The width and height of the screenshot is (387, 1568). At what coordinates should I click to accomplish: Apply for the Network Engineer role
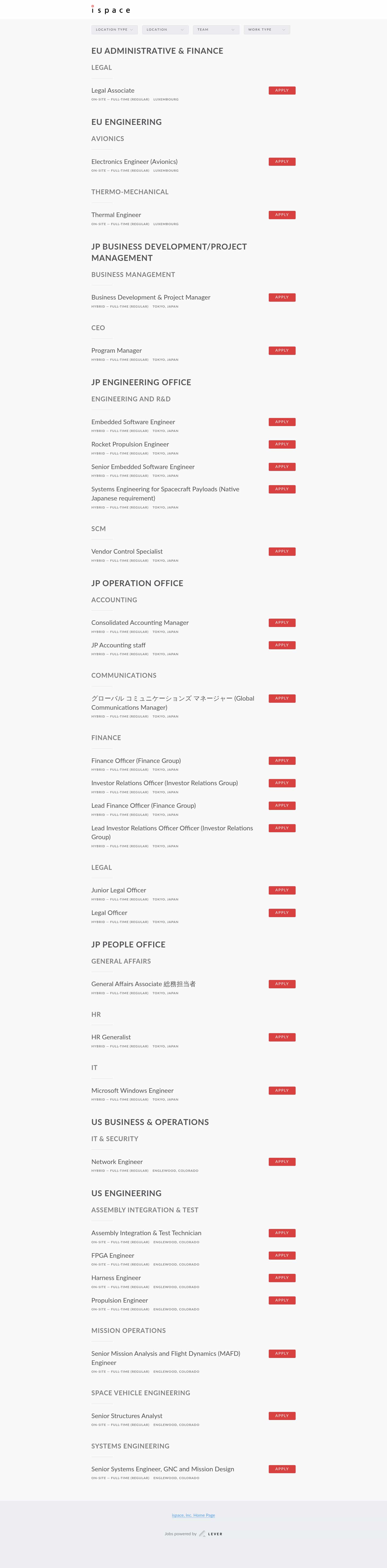282,1161
